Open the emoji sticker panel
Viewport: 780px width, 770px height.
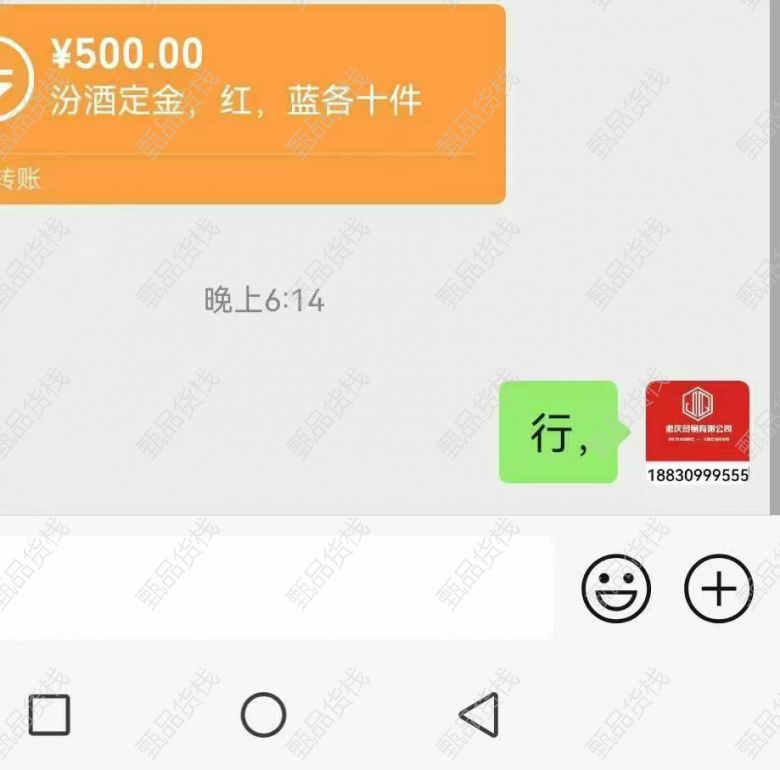pos(616,588)
